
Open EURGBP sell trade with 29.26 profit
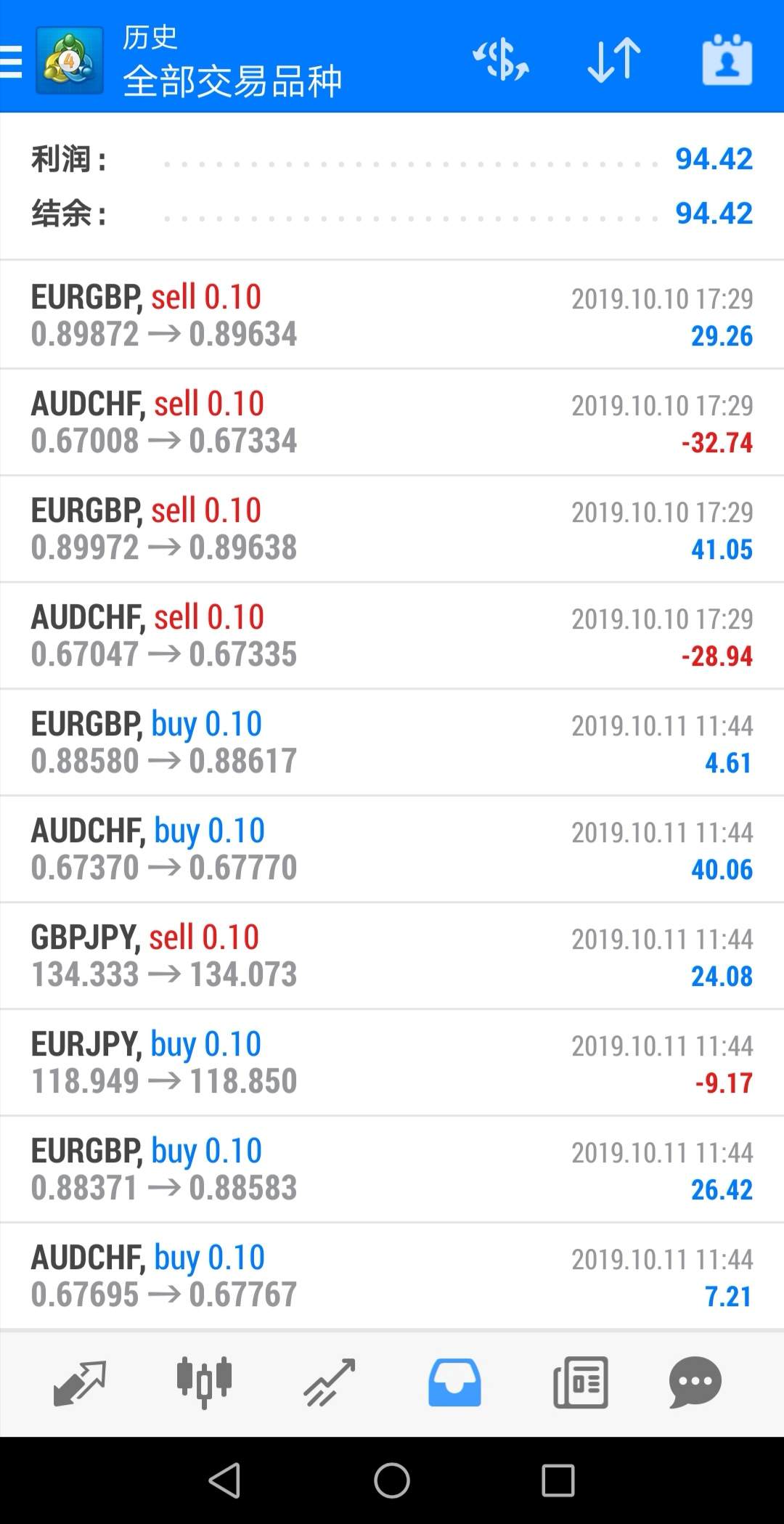[x=392, y=315]
